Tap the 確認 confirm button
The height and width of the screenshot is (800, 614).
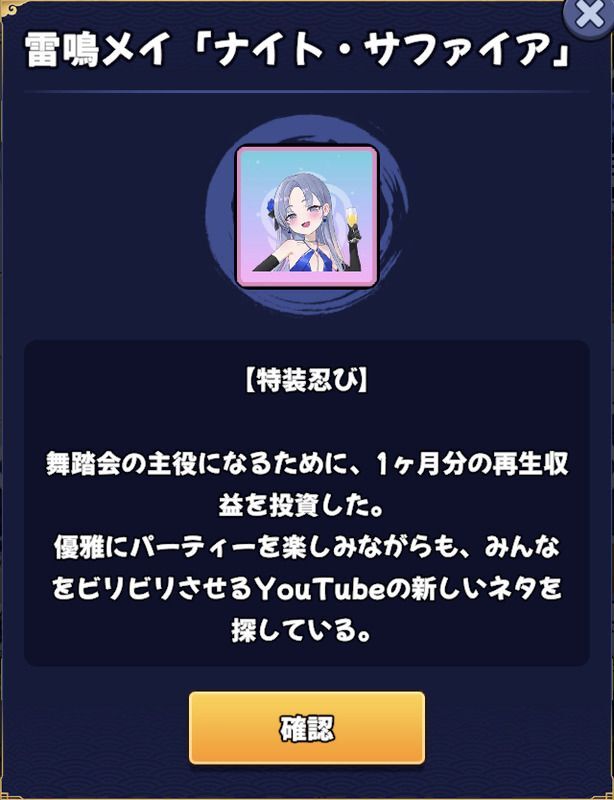[x=307, y=728]
